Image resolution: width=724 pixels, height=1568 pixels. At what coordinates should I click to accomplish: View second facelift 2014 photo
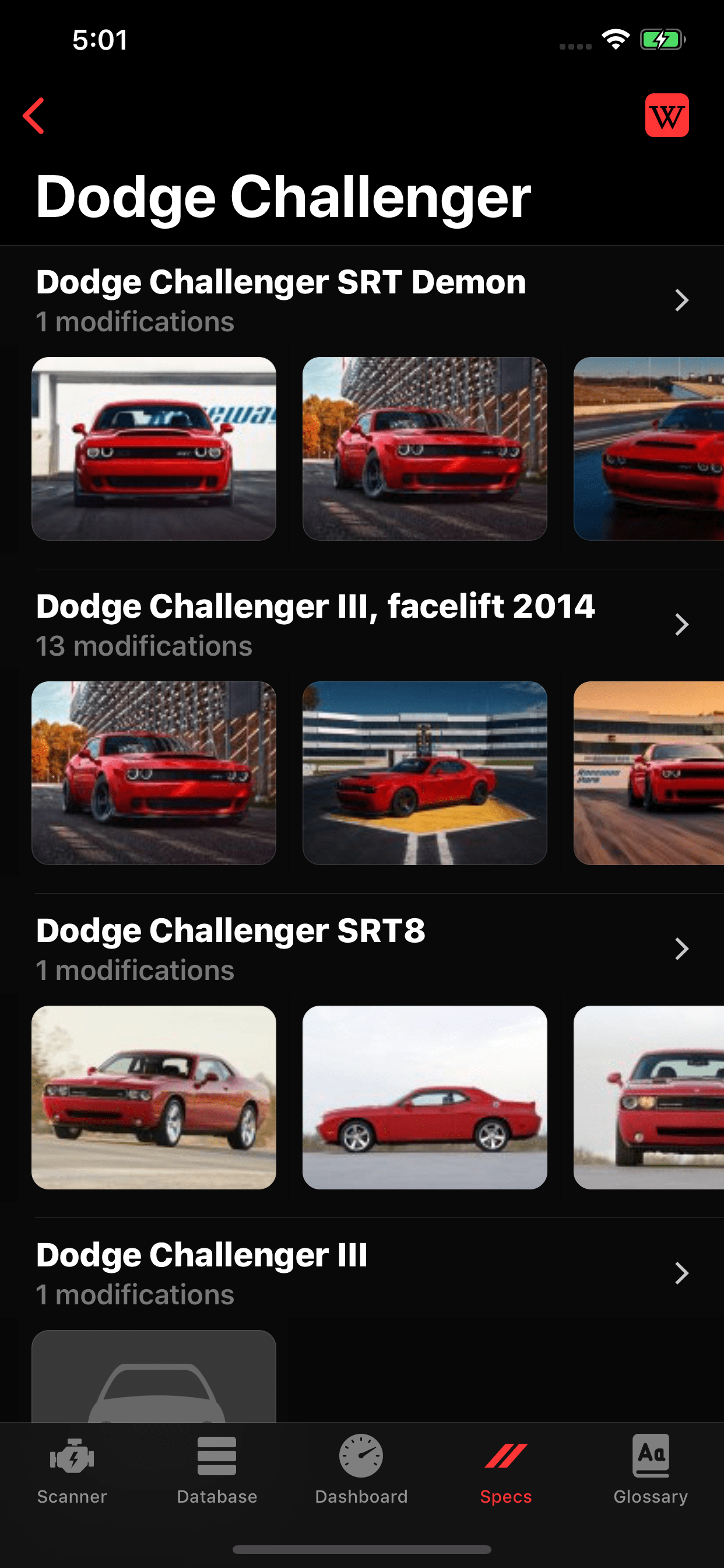click(425, 773)
